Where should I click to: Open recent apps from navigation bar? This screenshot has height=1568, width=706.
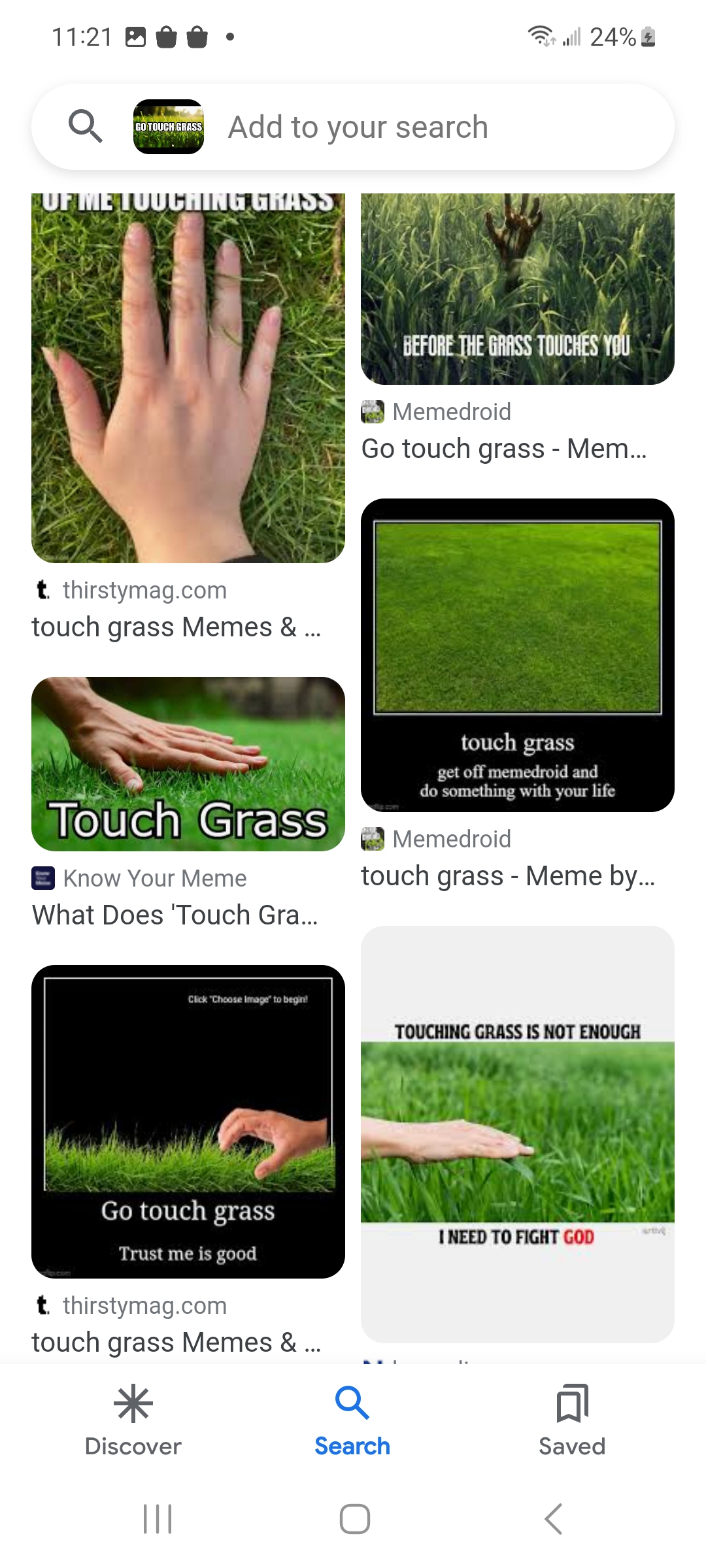click(158, 1518)
